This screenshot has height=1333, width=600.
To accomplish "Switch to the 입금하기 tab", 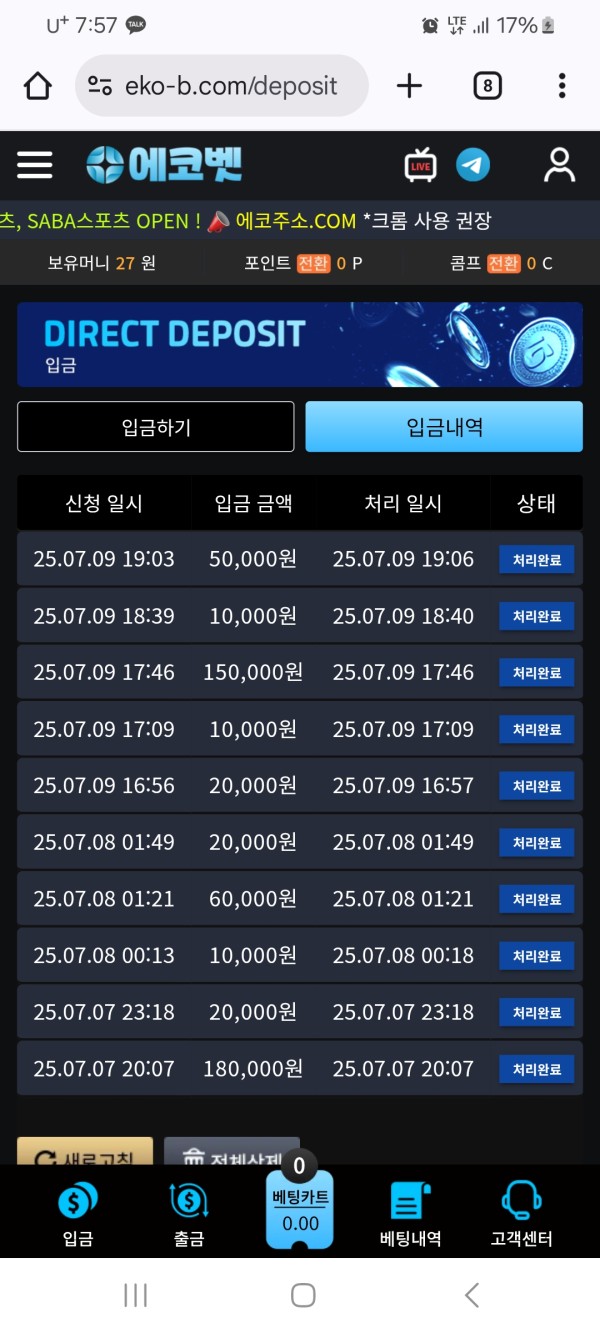I will click(x=156, y=427).
